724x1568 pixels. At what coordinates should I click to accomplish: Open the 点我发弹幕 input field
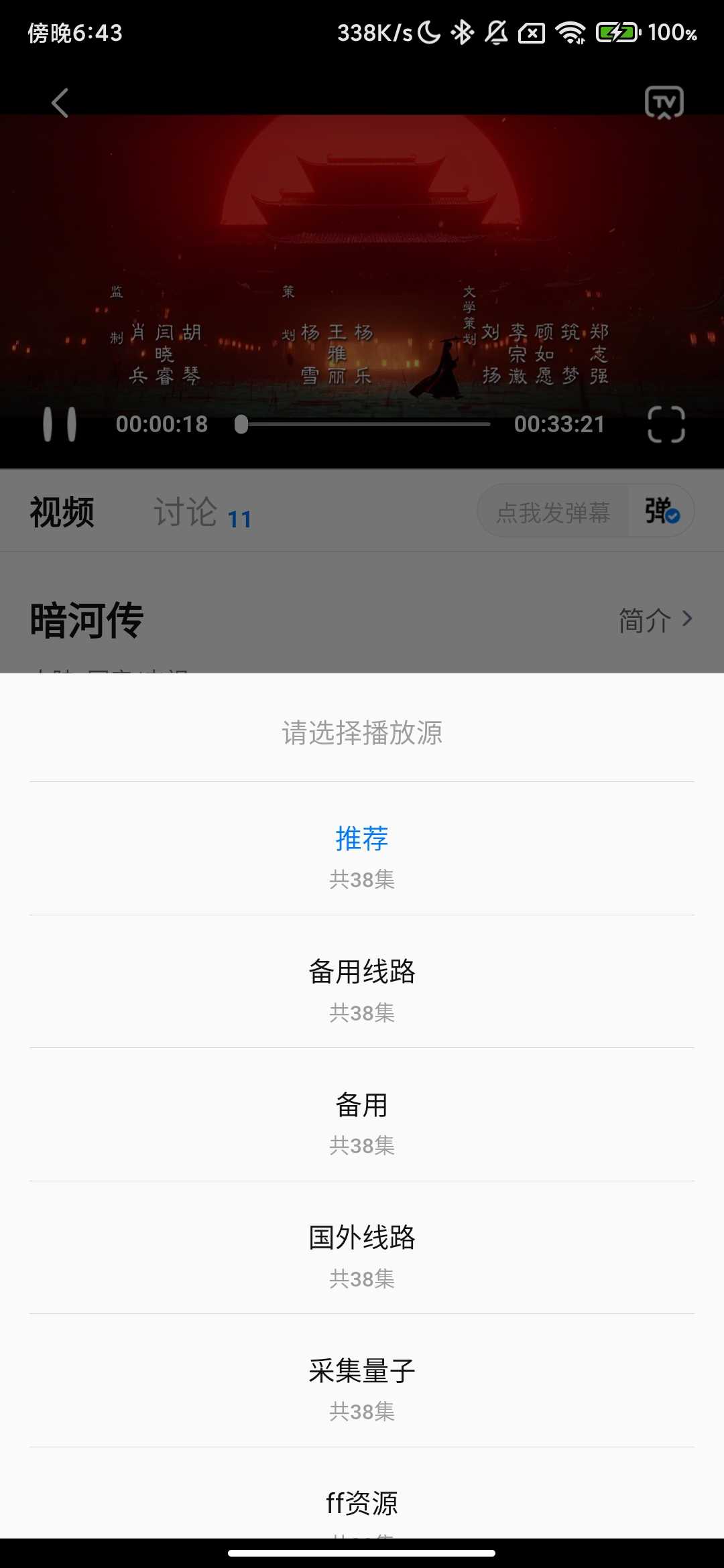pyautogui.click(x=553, y=513)
